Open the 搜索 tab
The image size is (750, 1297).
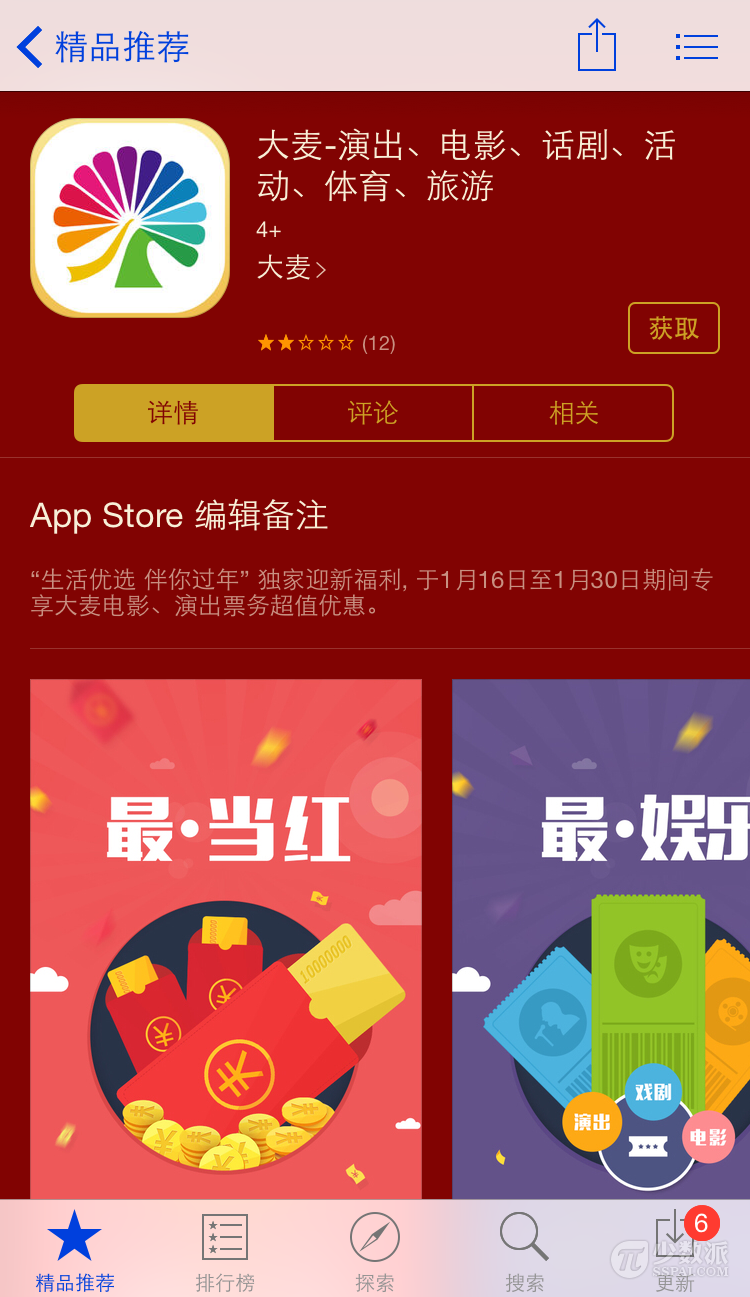click(x=524, y=1250)
